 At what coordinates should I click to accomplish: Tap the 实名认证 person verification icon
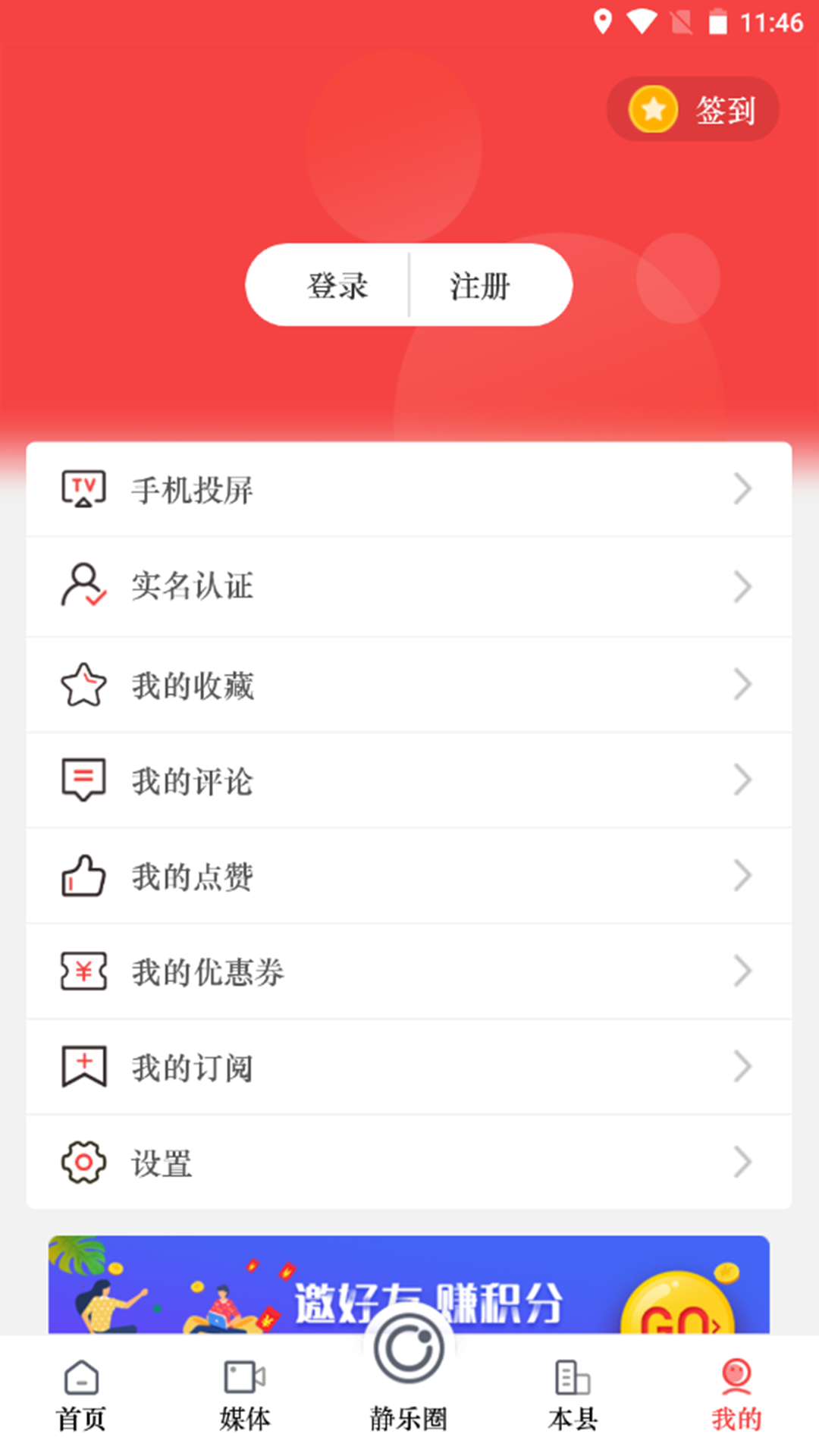83,586
